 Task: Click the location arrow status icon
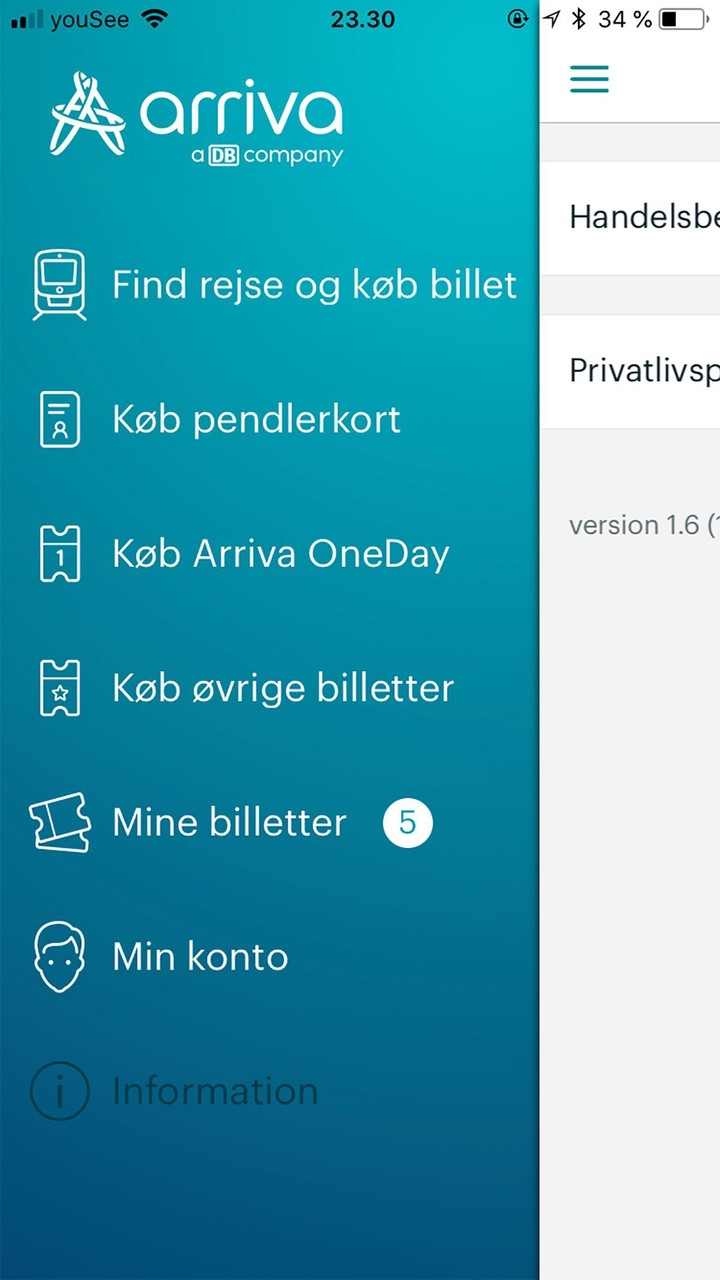tap(553, 17)
